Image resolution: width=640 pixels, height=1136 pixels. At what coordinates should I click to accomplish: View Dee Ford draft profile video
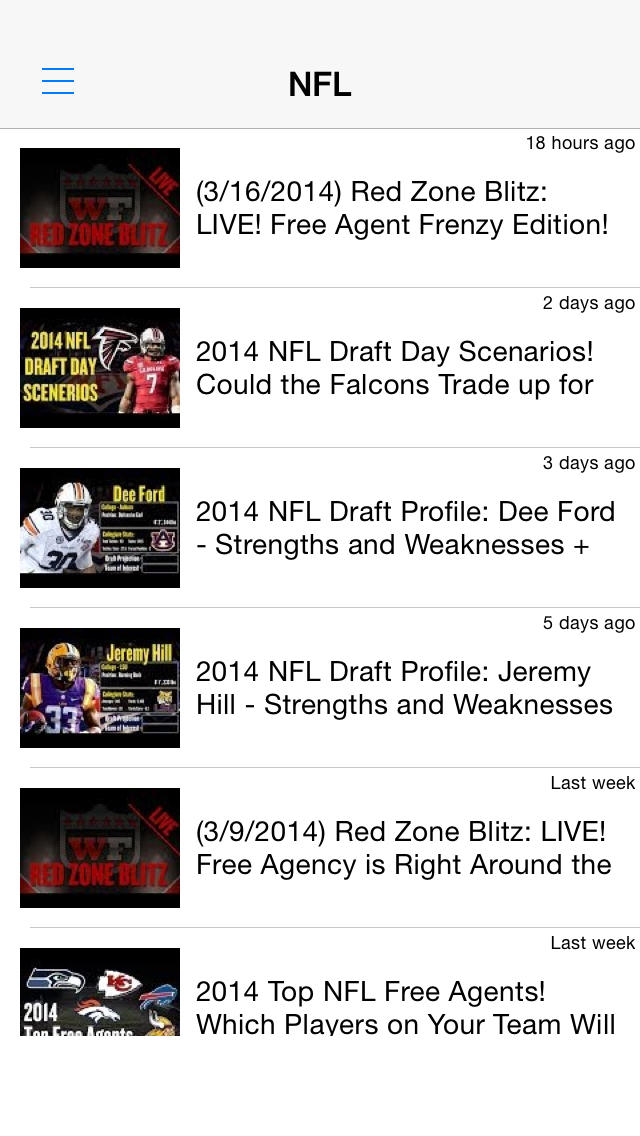[x=404, y=528]
